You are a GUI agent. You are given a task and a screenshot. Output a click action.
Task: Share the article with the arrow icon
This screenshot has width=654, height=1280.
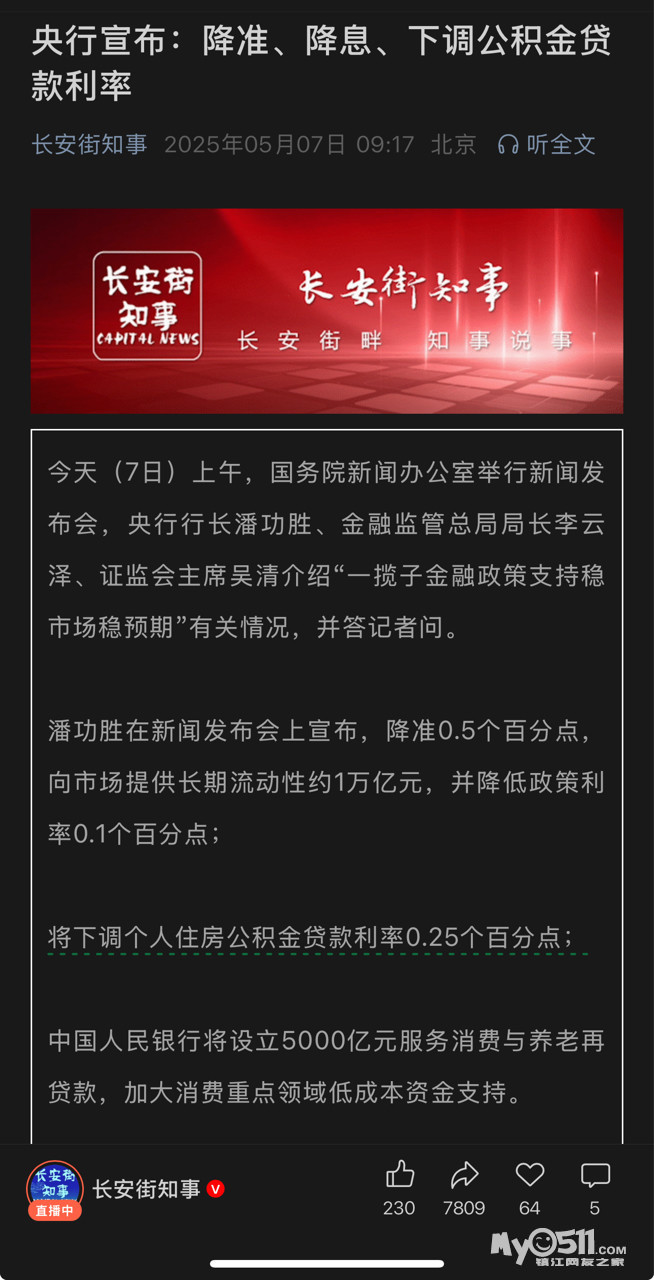click(464, 1174)
